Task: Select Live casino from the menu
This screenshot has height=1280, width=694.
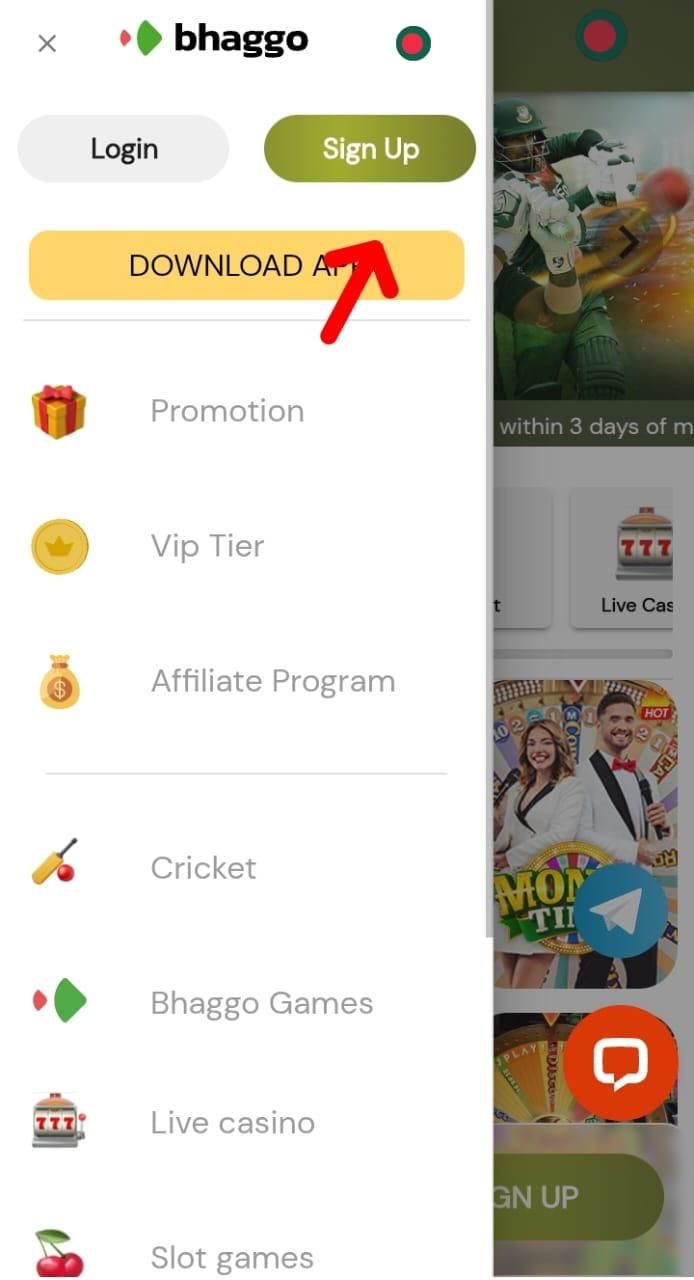Action: [x=232, y=1123]
